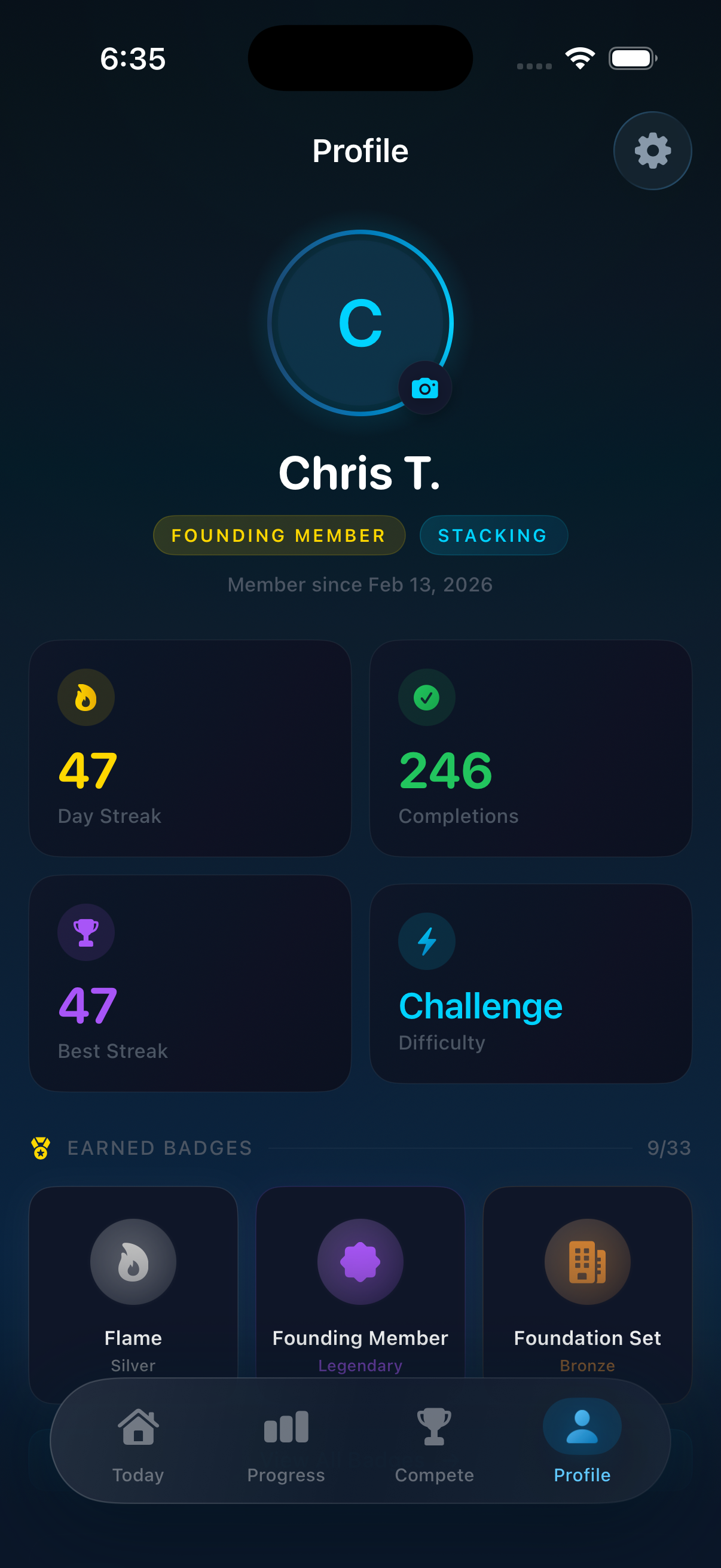Click the lightning Difficulty icon

tap(426, 941)
